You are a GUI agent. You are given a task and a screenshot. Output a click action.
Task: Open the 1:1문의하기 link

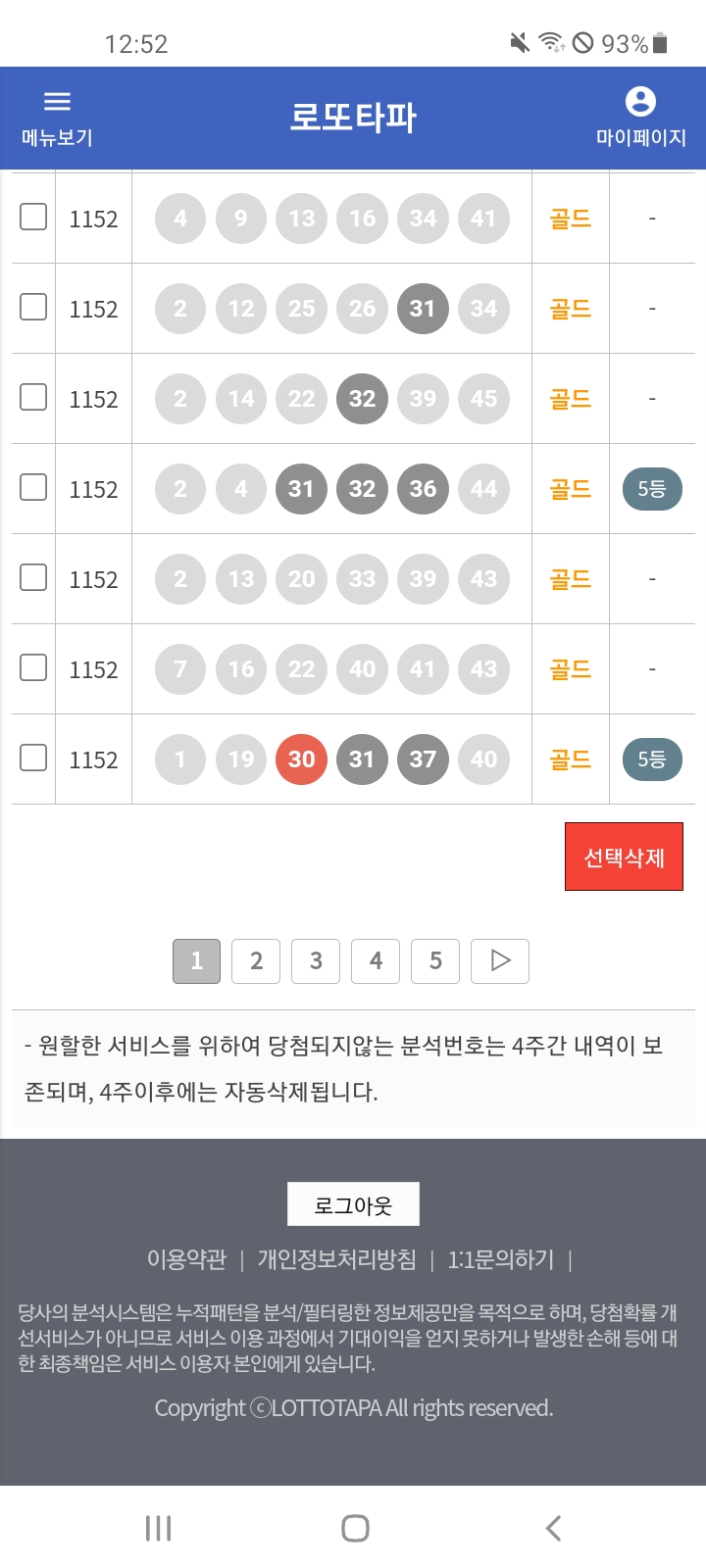pyautogui.click(x=501, y=1259)
